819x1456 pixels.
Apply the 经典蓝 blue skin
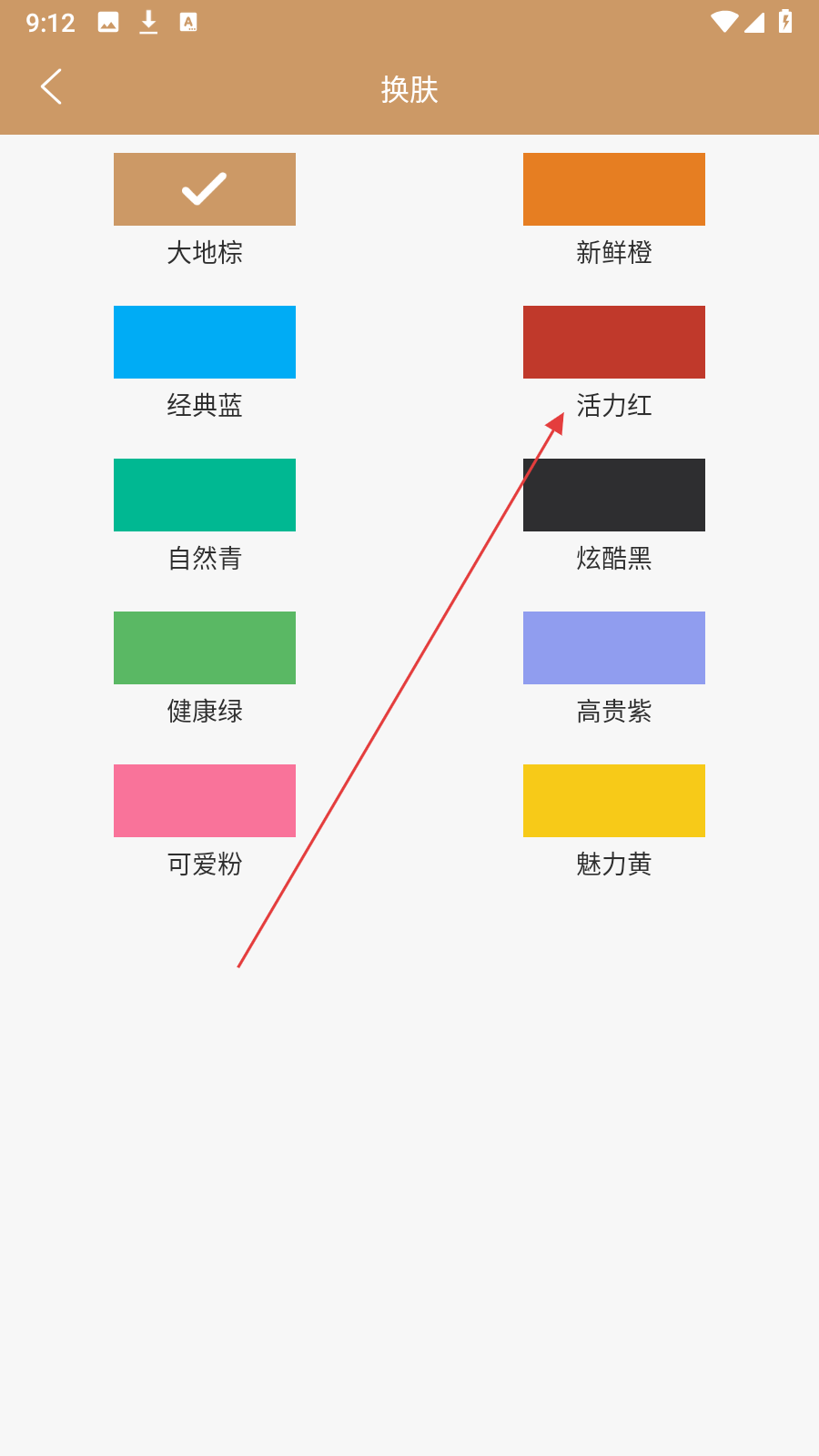pyautogui.click(x=205, y=342)
